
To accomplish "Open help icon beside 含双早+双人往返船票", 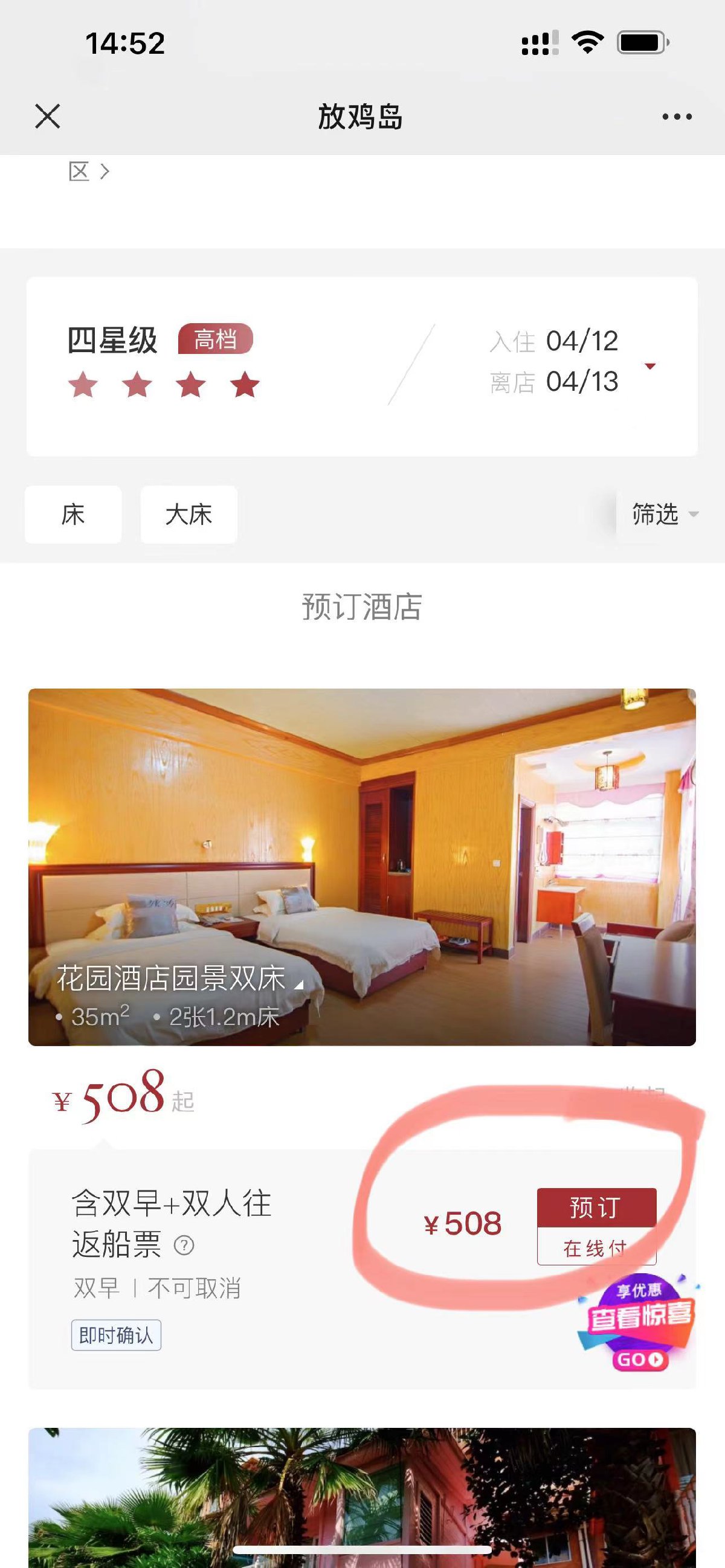I will tap(184, 1245).
